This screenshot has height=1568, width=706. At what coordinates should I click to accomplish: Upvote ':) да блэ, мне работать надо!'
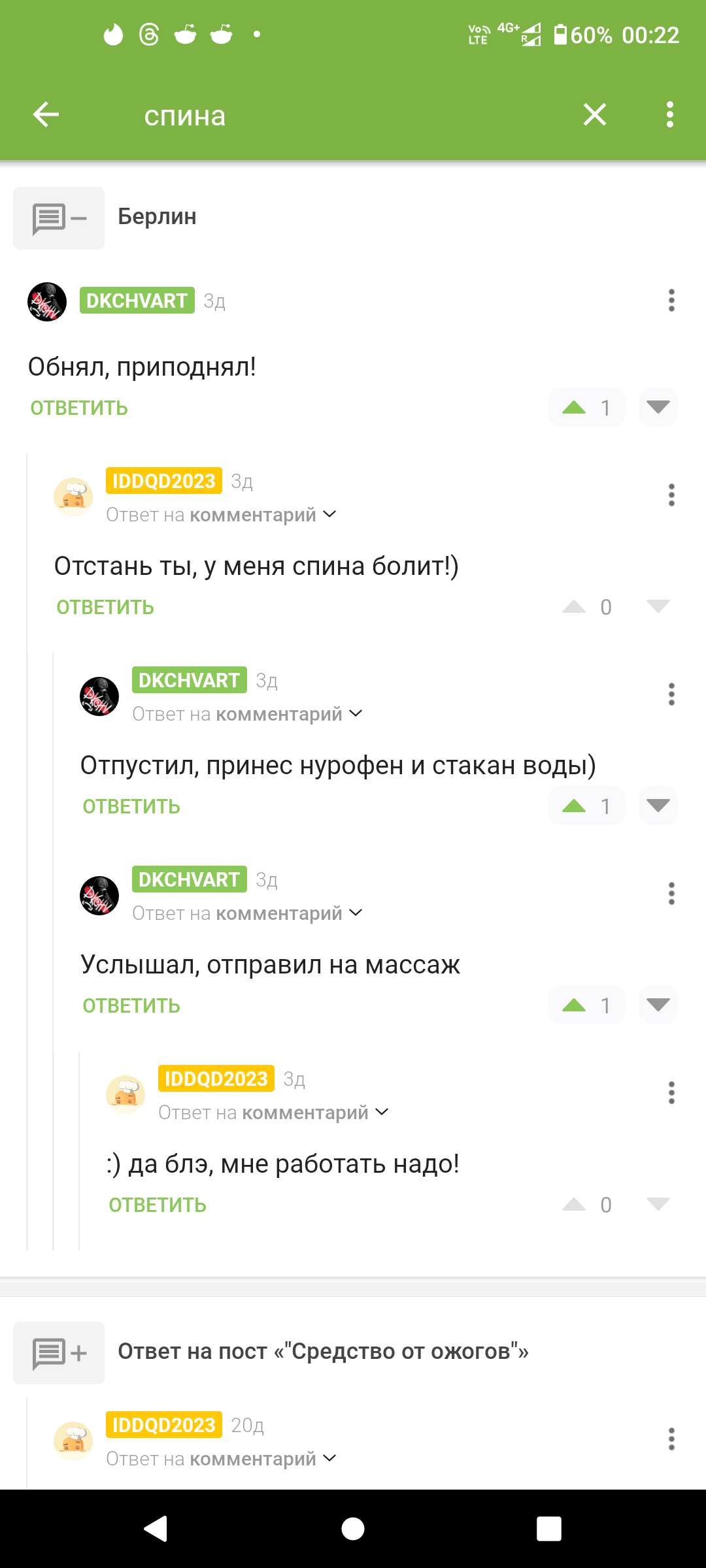574,1205
